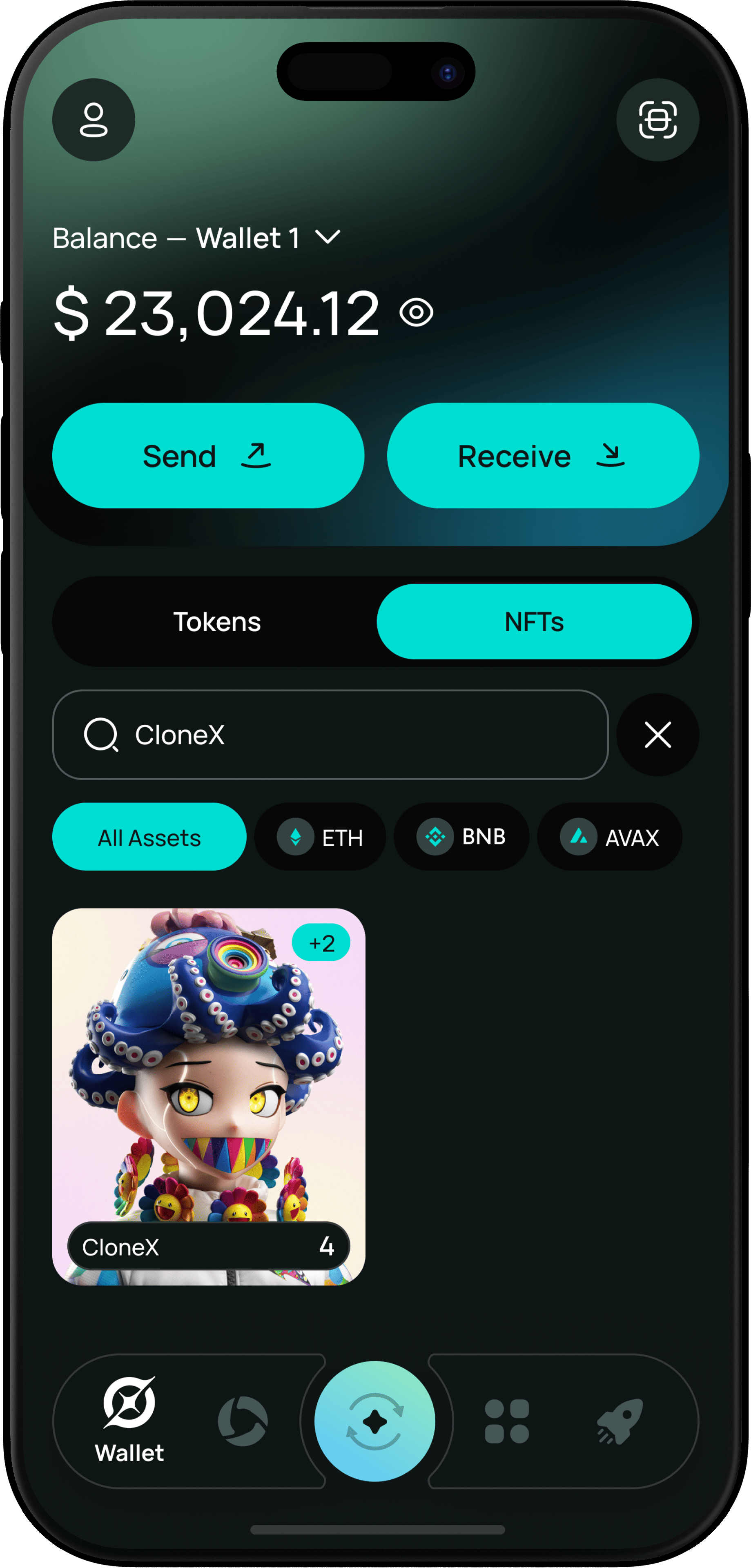This screenshot has height=1568, width=751.
Task: Tap the center swap button
Action: tap(375, 1422)
